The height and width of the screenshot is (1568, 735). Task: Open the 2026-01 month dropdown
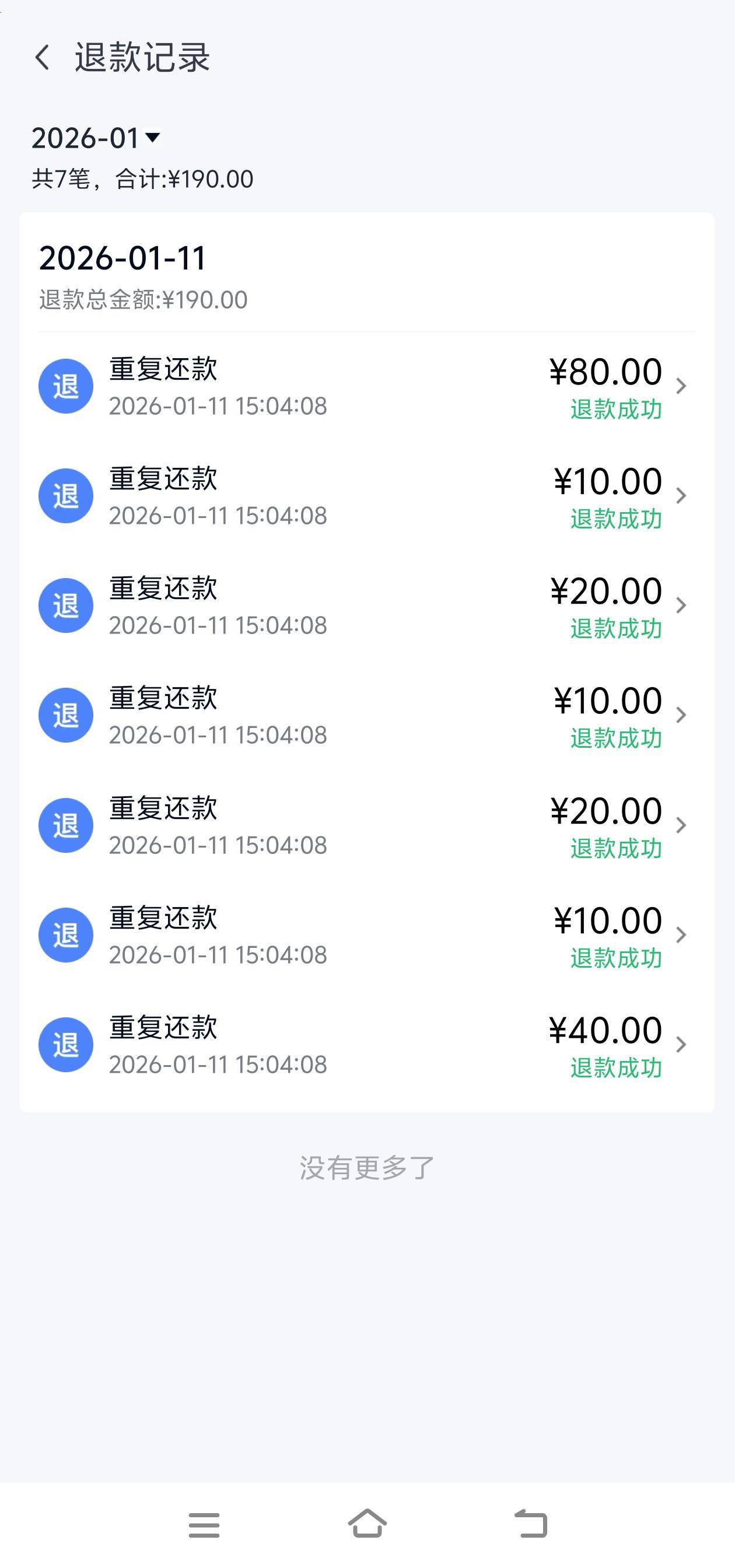coord(96,138)
